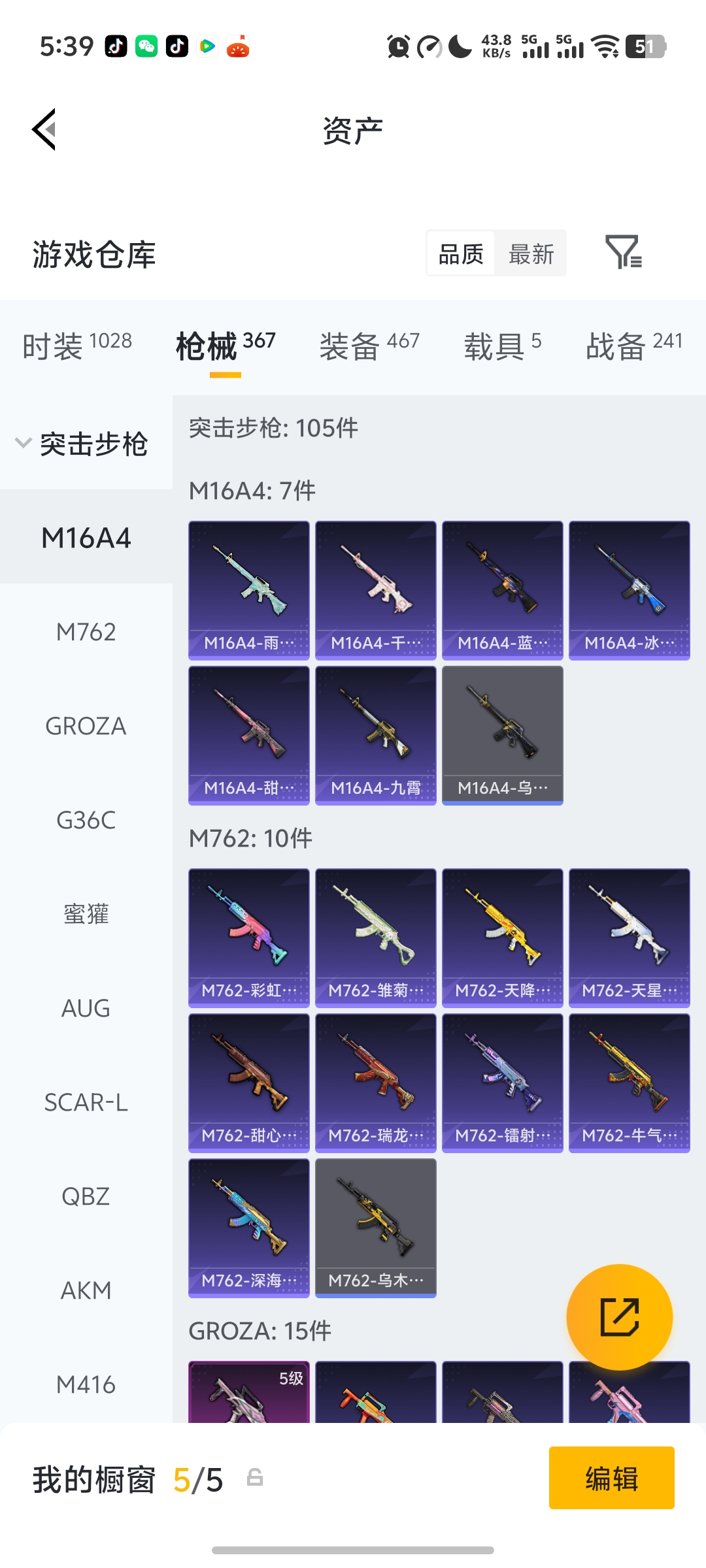Select M762 in the weapon sidebar
Screen dimensions: 706x1568
click(x=86, y=631)
